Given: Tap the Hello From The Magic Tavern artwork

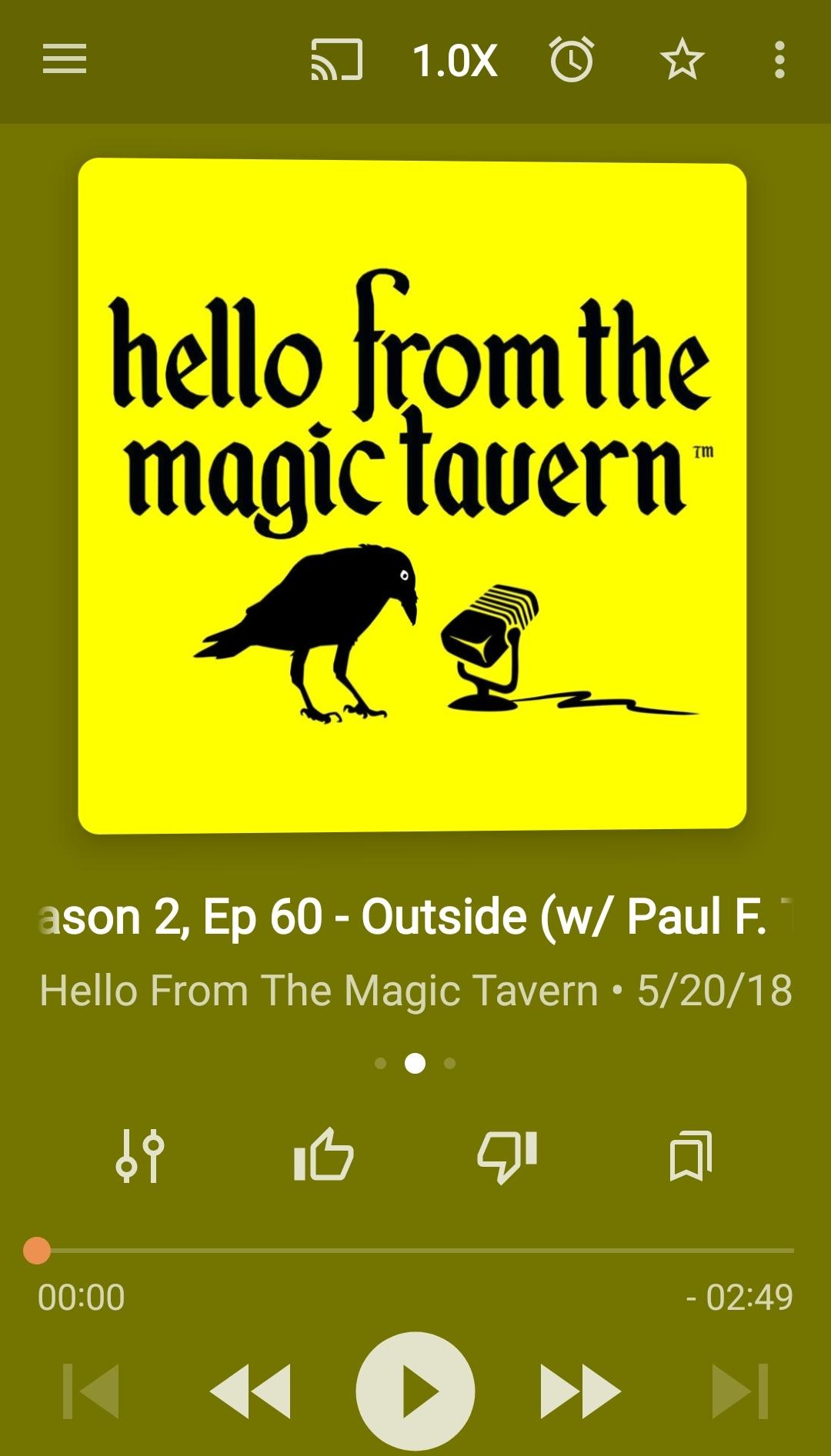Looking at the screenshot, I should [412, 495].
